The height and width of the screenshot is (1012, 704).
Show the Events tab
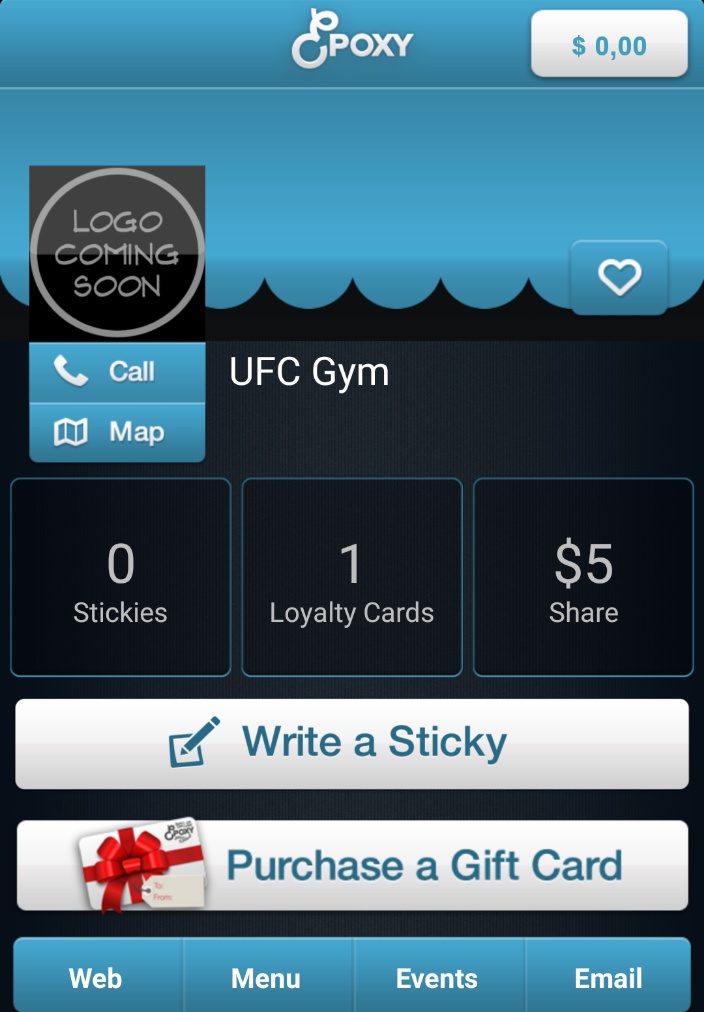click(437, 977)
